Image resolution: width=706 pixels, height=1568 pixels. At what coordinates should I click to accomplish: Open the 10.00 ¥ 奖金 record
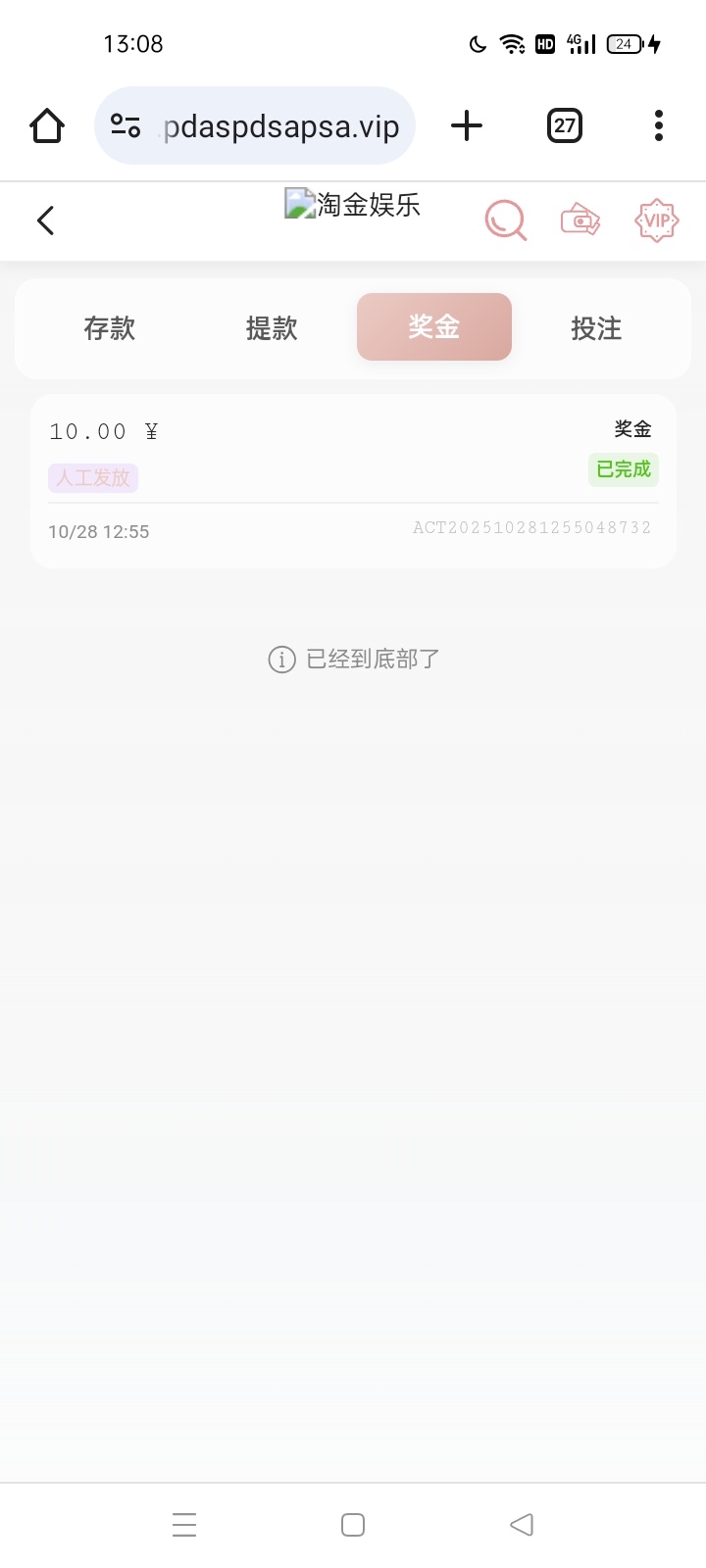353,480
